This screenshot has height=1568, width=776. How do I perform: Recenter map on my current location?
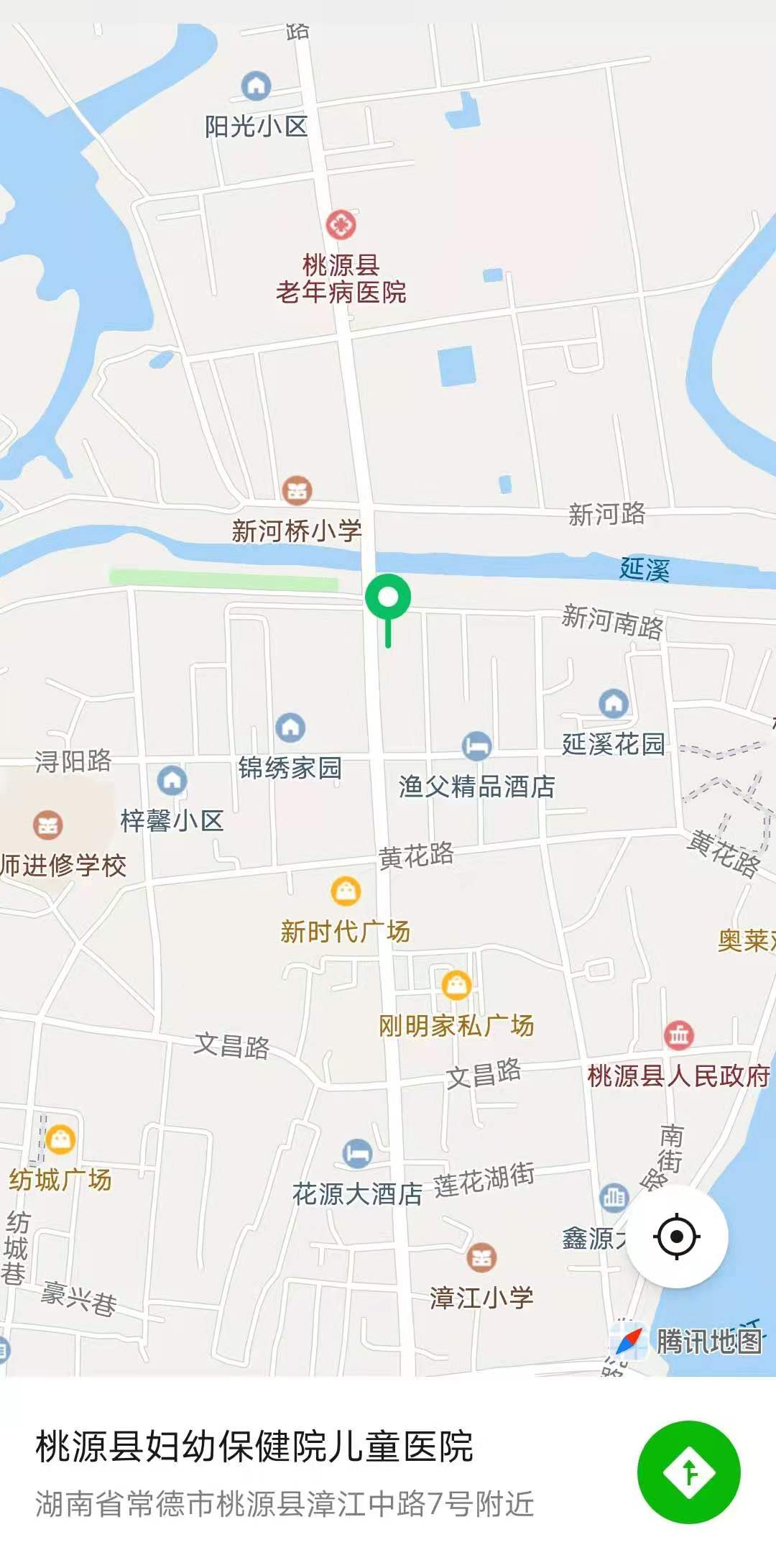pos(676,1237)
